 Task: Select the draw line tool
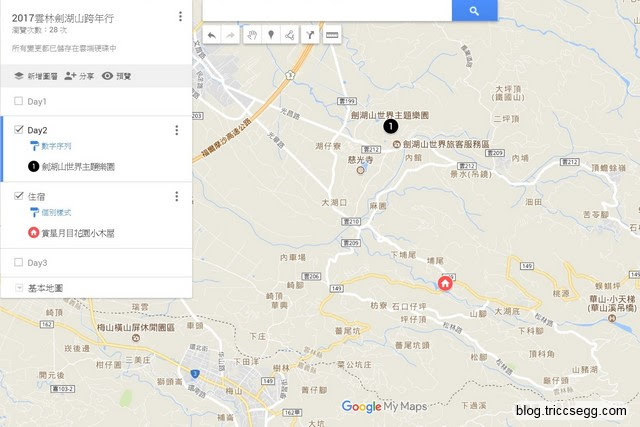(289, 35)
